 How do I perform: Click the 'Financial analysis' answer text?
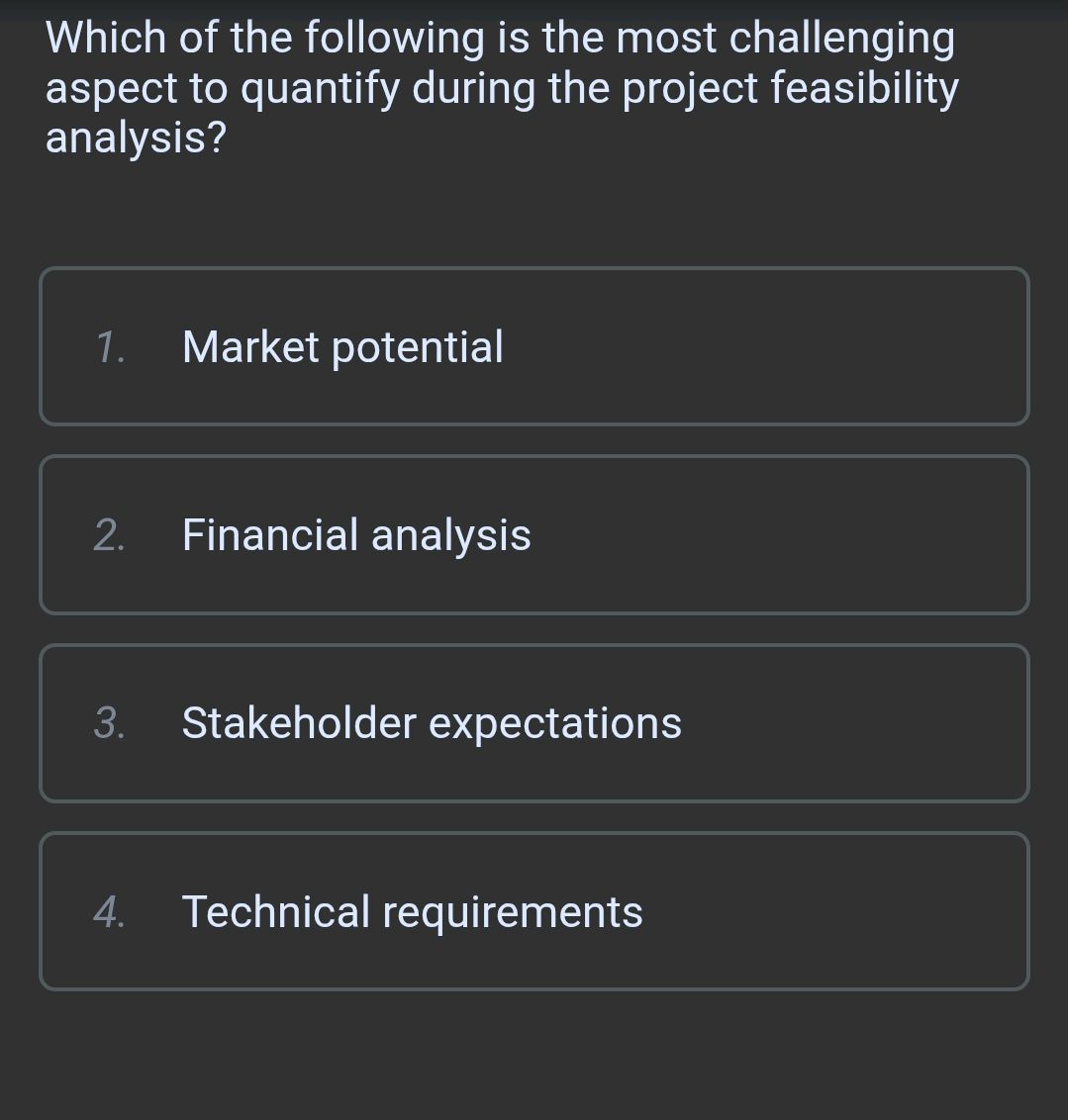pyautogui.click(x=355, y=535)
